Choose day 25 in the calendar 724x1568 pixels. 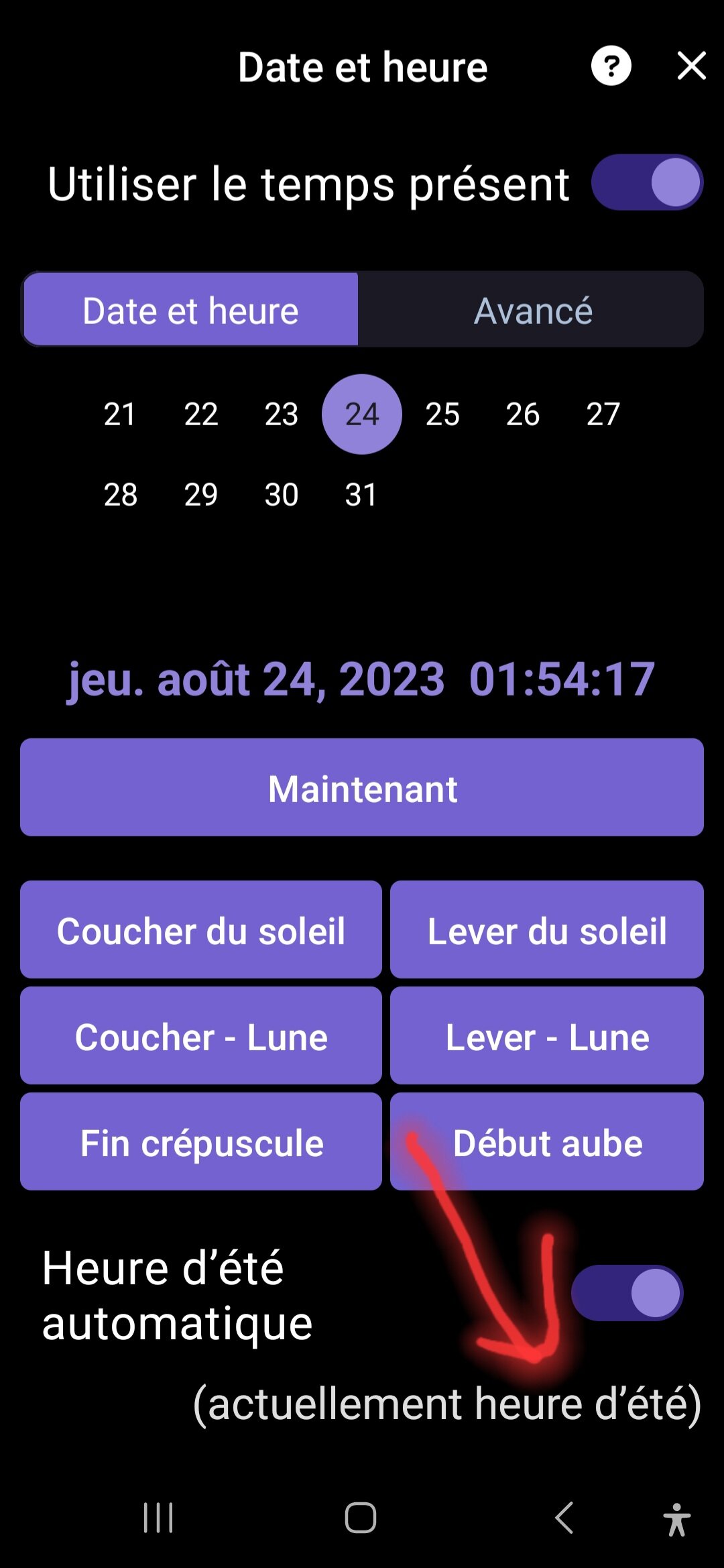pos(442,414)
